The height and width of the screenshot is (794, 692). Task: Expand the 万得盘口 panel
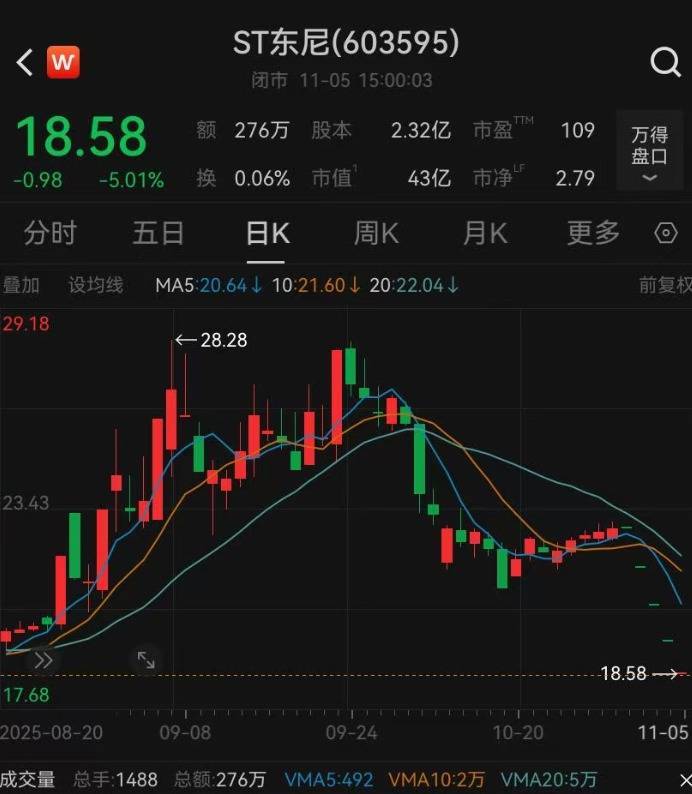(x=649, y=154)
